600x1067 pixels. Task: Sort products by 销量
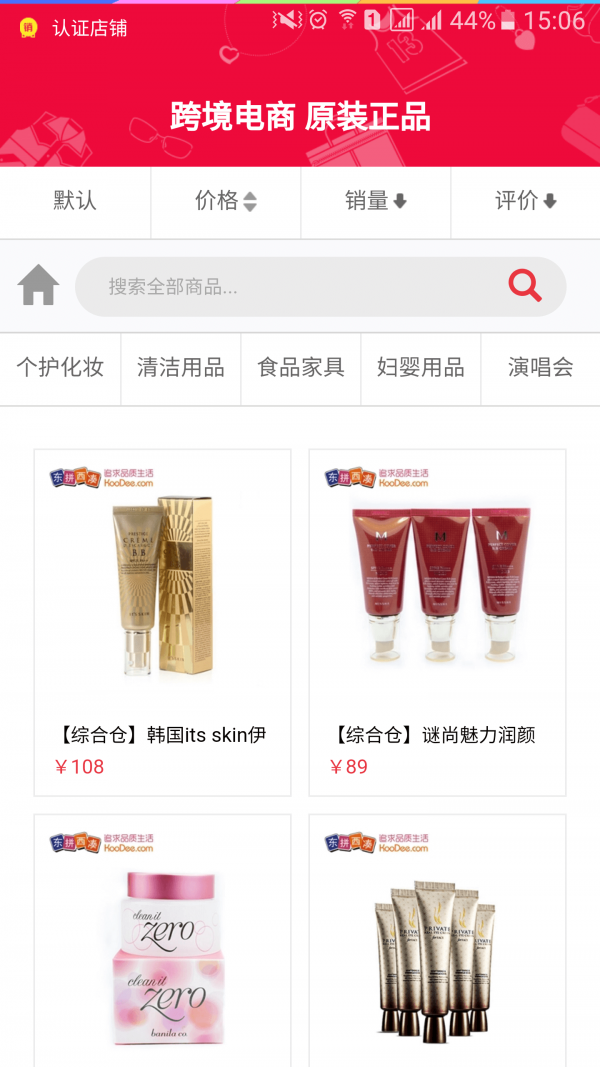[375, 201]
